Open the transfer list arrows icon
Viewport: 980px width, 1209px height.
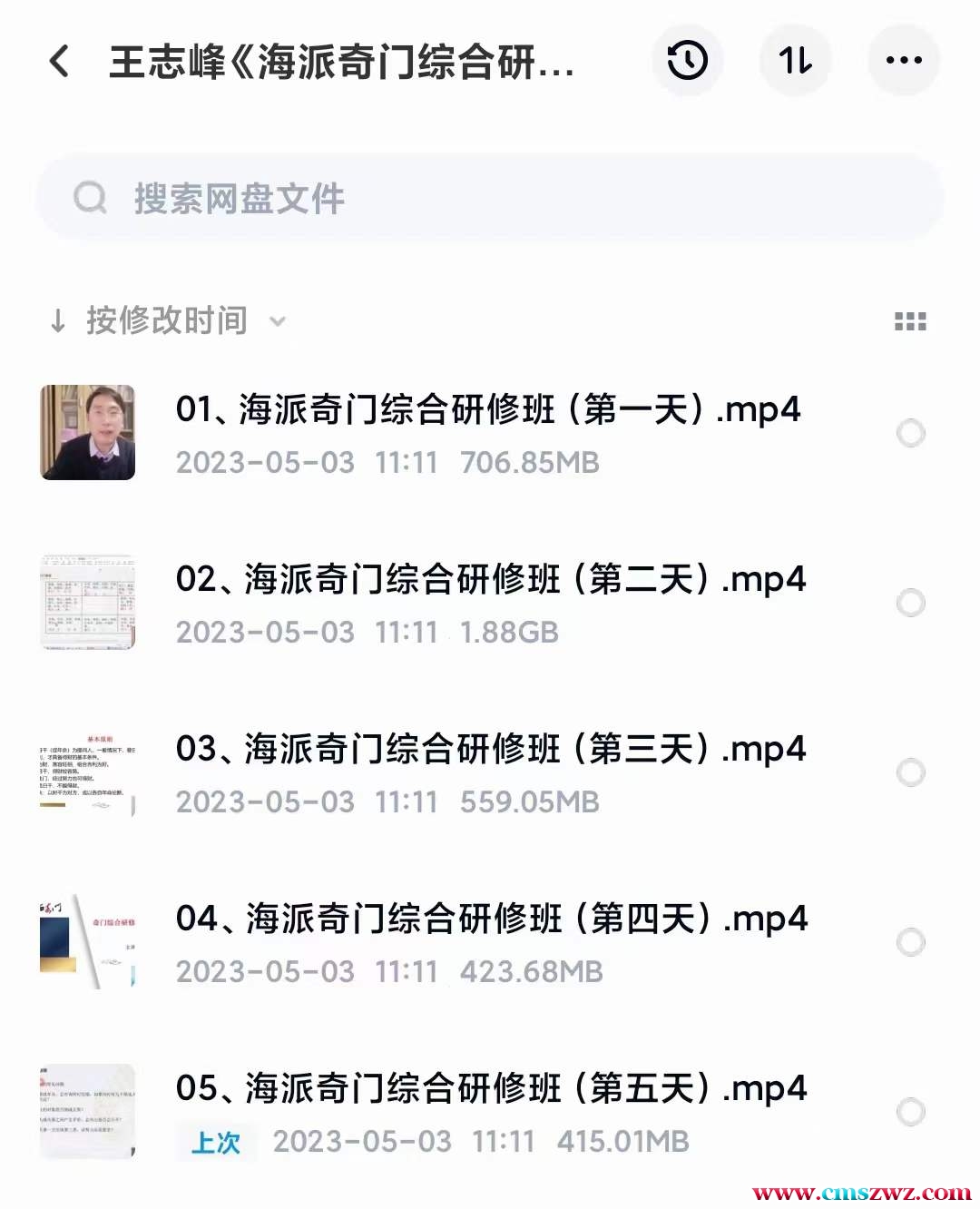click(x=796, y=61)
